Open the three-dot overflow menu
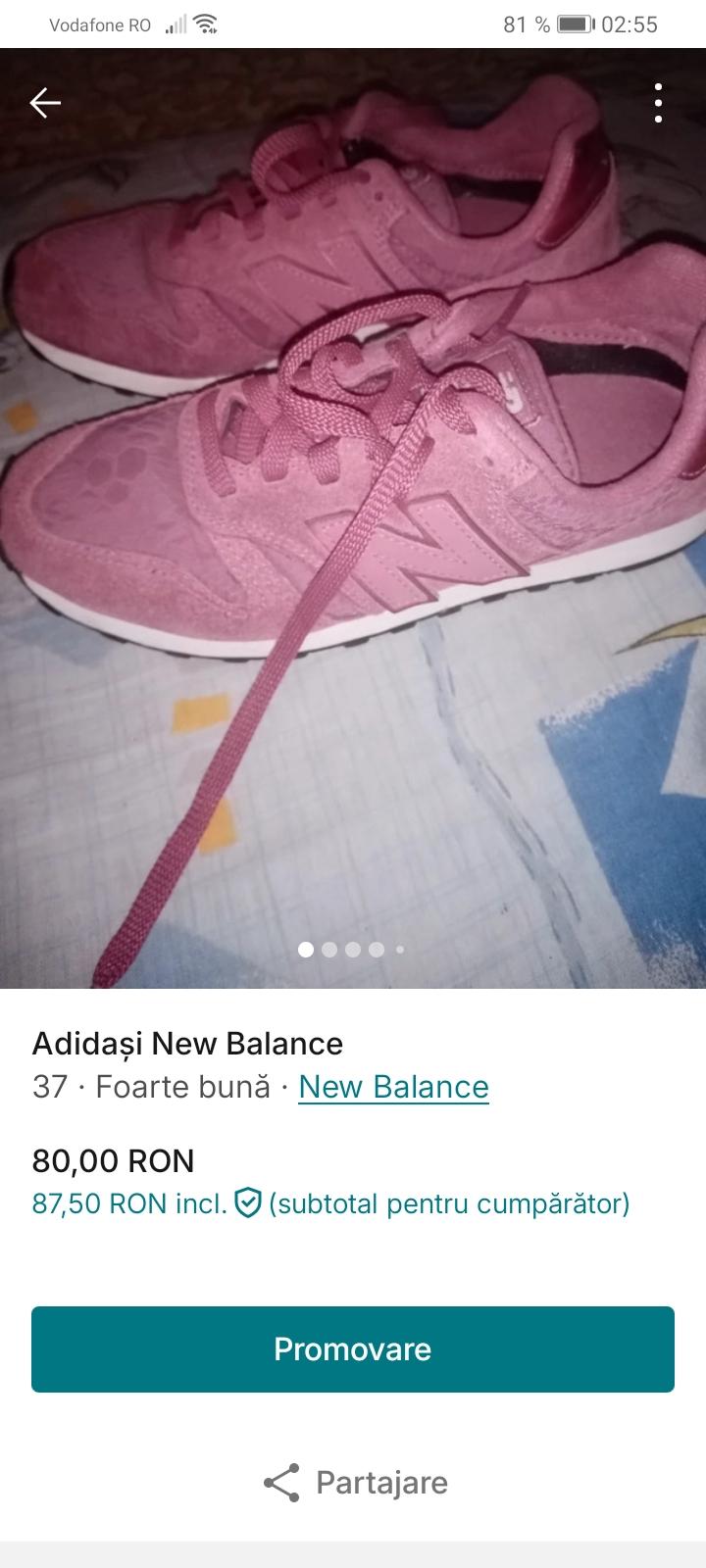Viewport: 706px width, 1568px height. click(x=658, y=103)
